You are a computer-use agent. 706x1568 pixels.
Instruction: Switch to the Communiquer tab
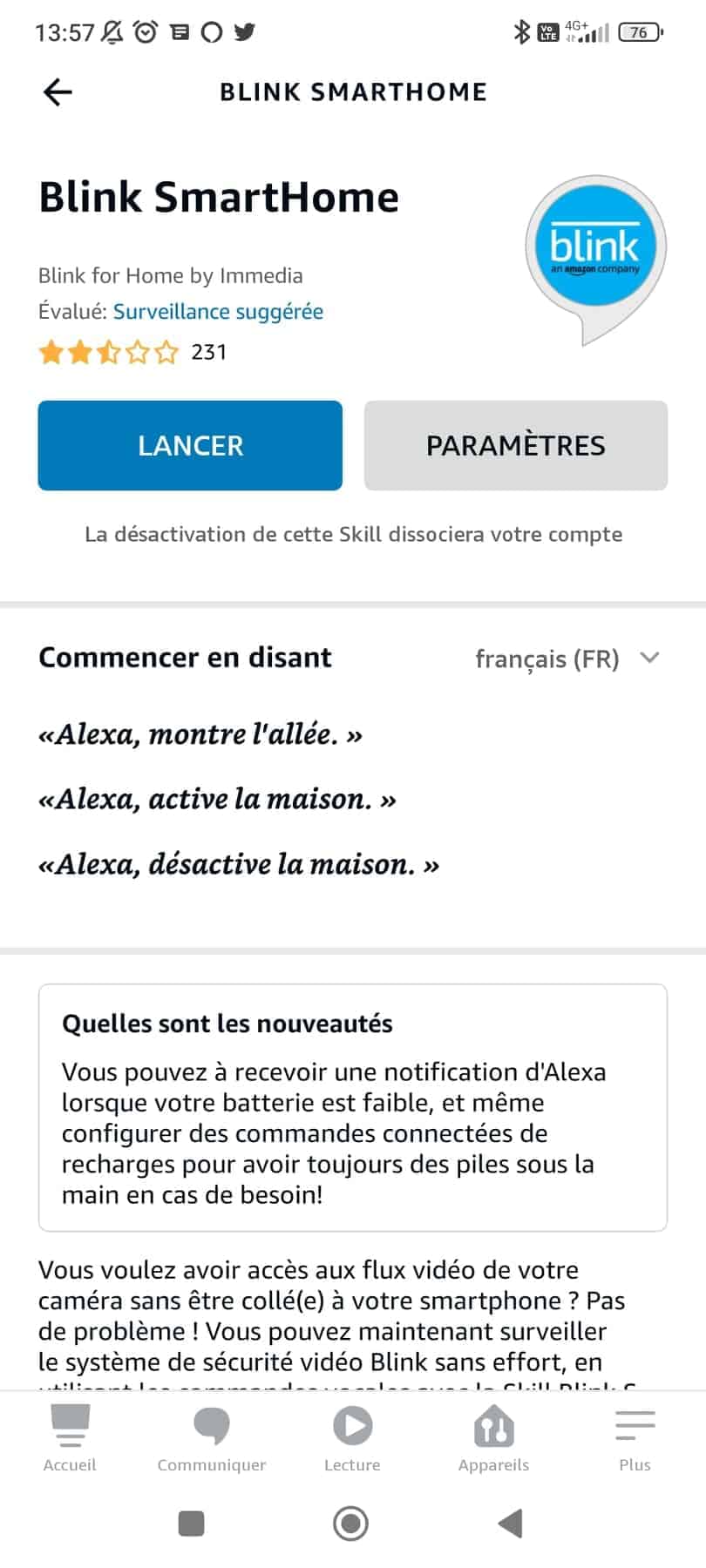212,1439
